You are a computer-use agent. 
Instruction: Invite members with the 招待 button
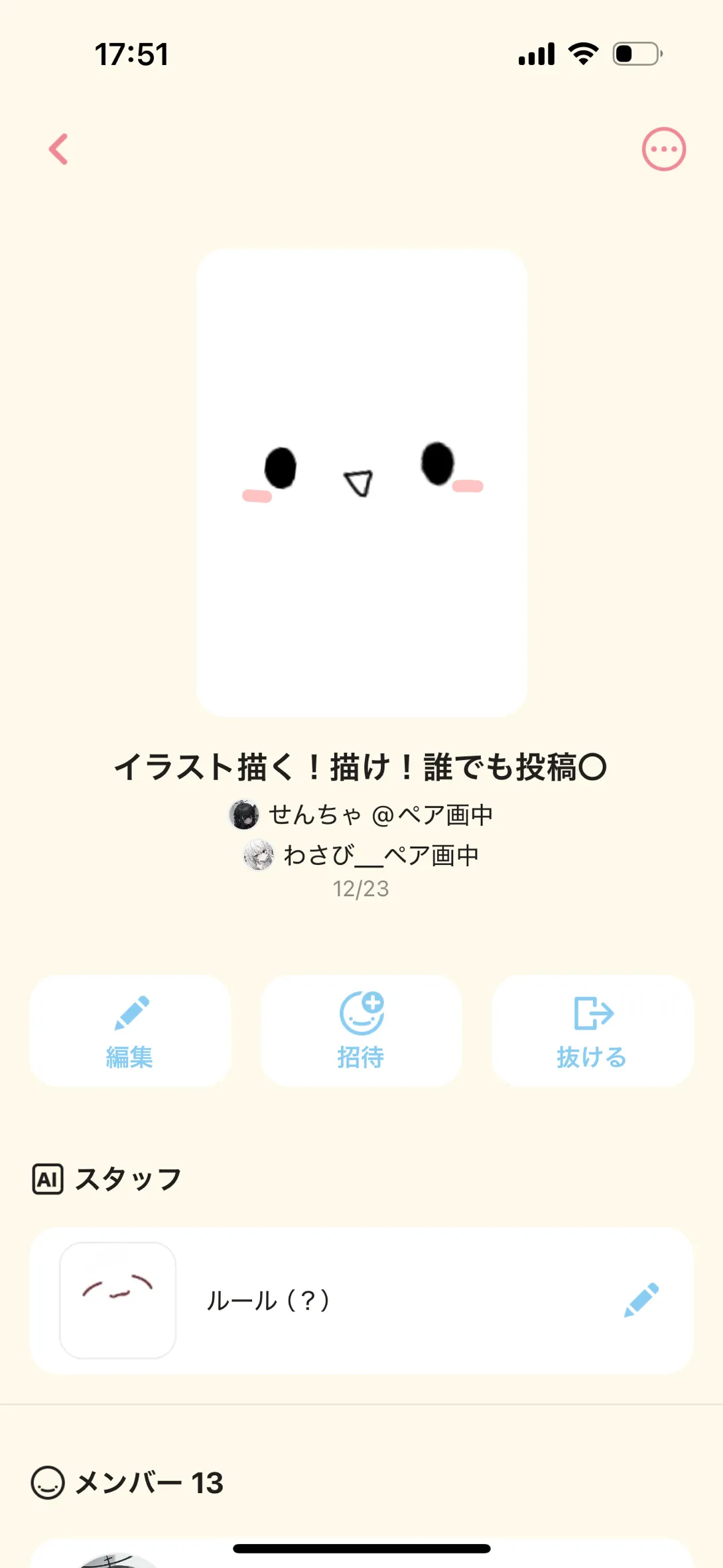pos(361,1030)
